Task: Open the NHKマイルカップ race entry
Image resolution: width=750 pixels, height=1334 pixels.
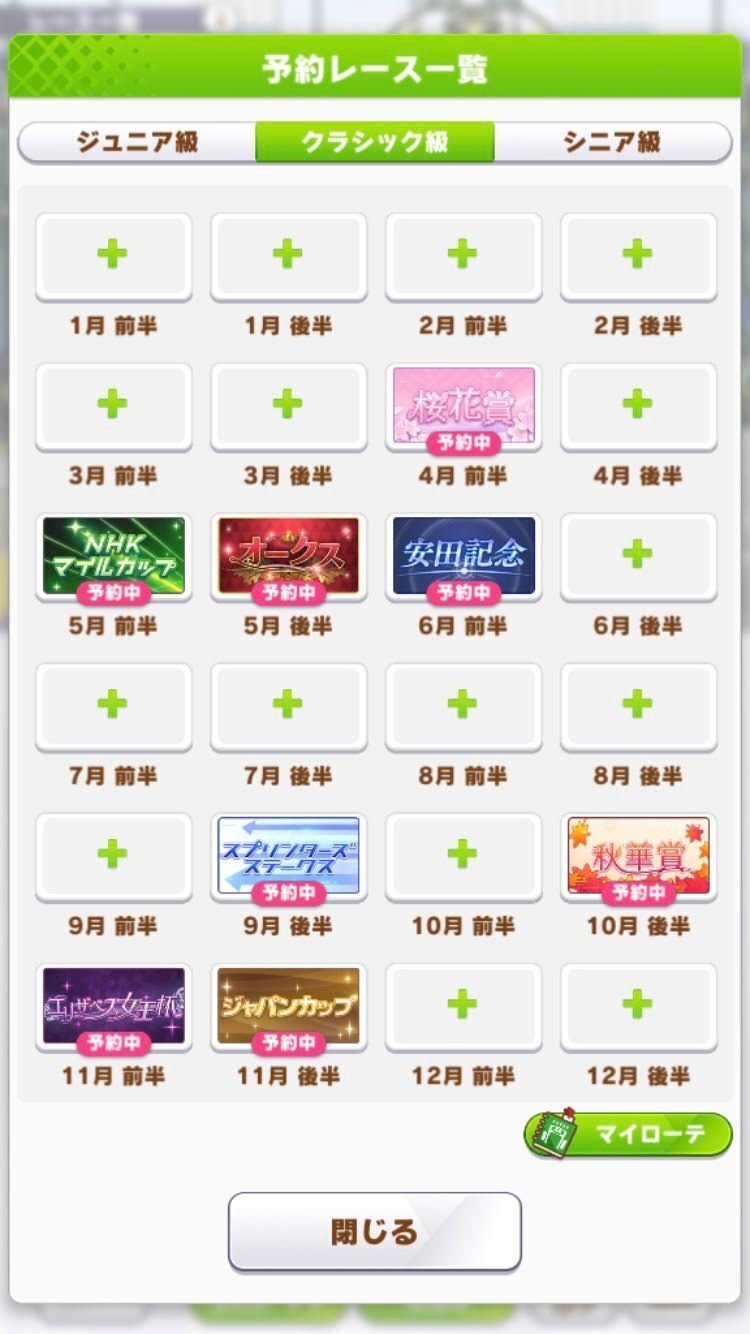Action: pyautogui.click(x=113, y=557)
